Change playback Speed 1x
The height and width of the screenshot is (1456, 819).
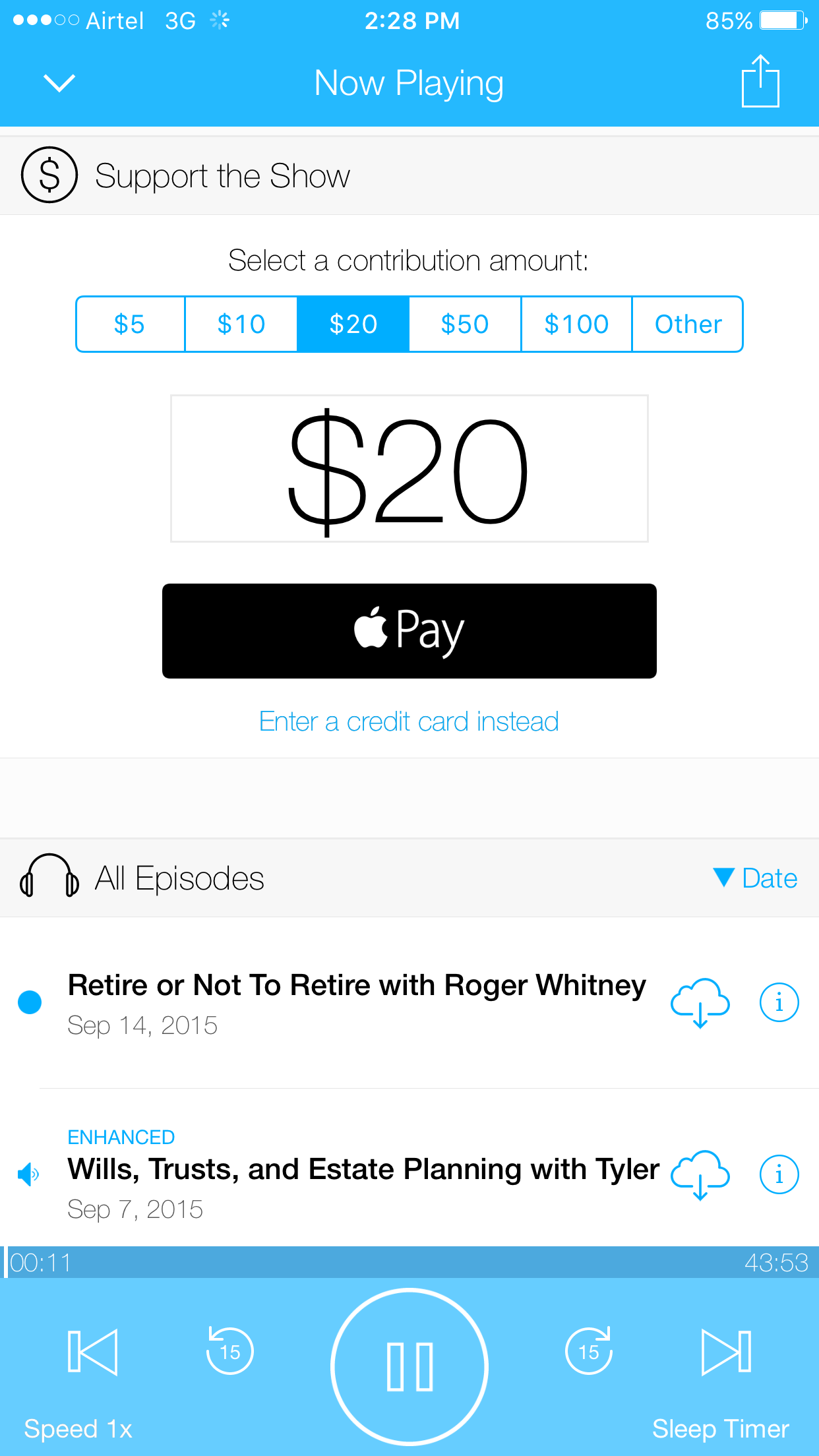tap(78, 1429)
